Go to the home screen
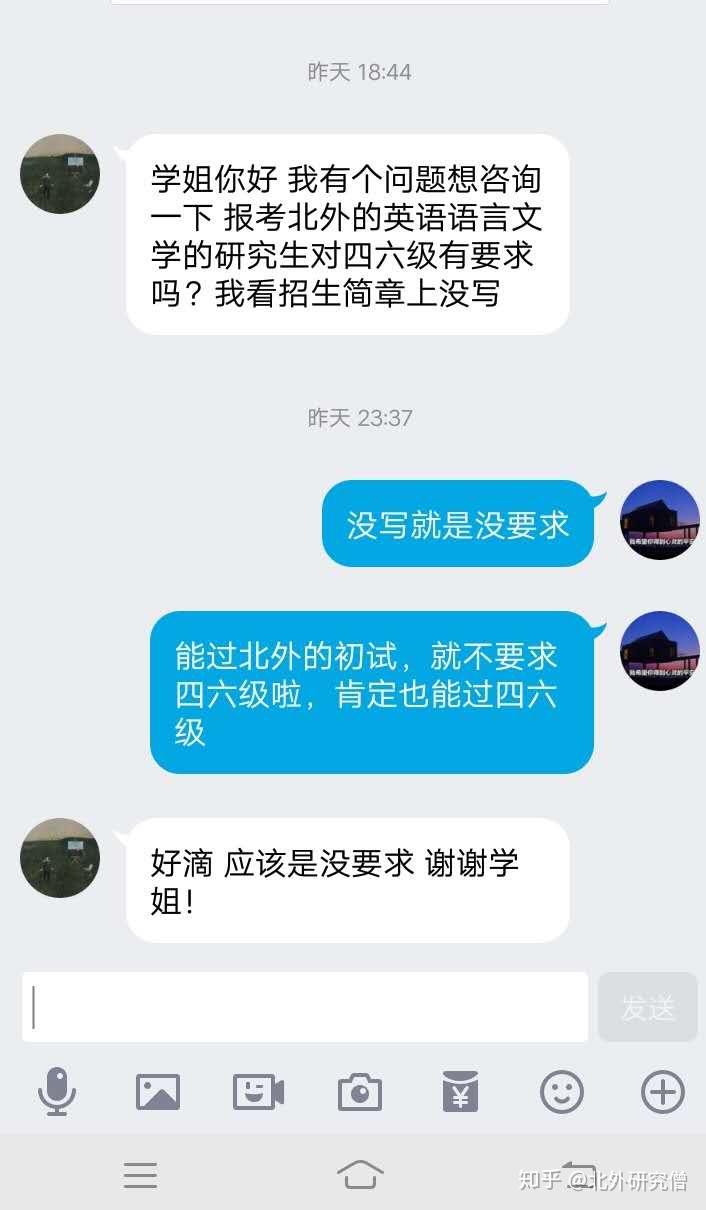This screenshot has width=706, height=1210. click(360, 1174)
